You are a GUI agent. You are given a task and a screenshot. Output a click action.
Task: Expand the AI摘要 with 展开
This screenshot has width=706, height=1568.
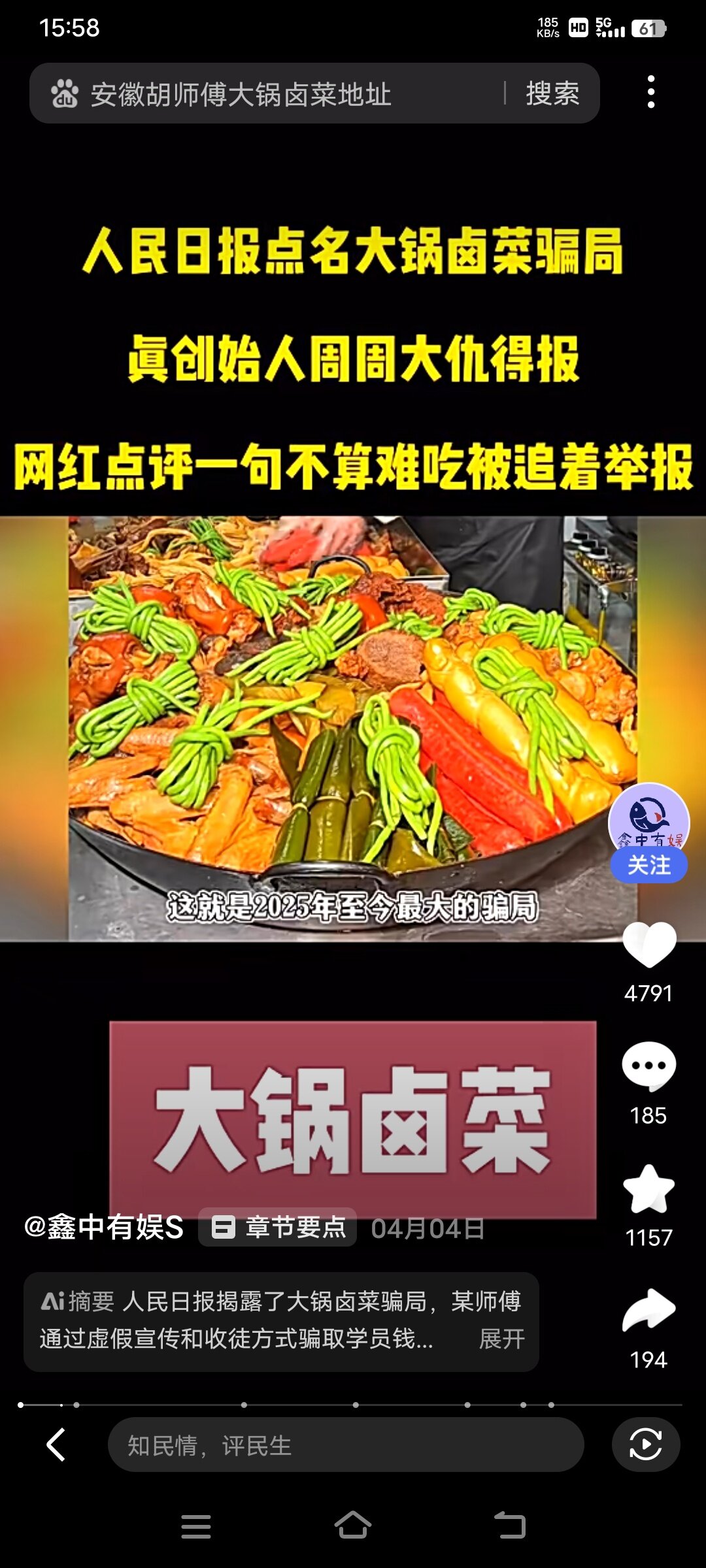pos(502,1339)
